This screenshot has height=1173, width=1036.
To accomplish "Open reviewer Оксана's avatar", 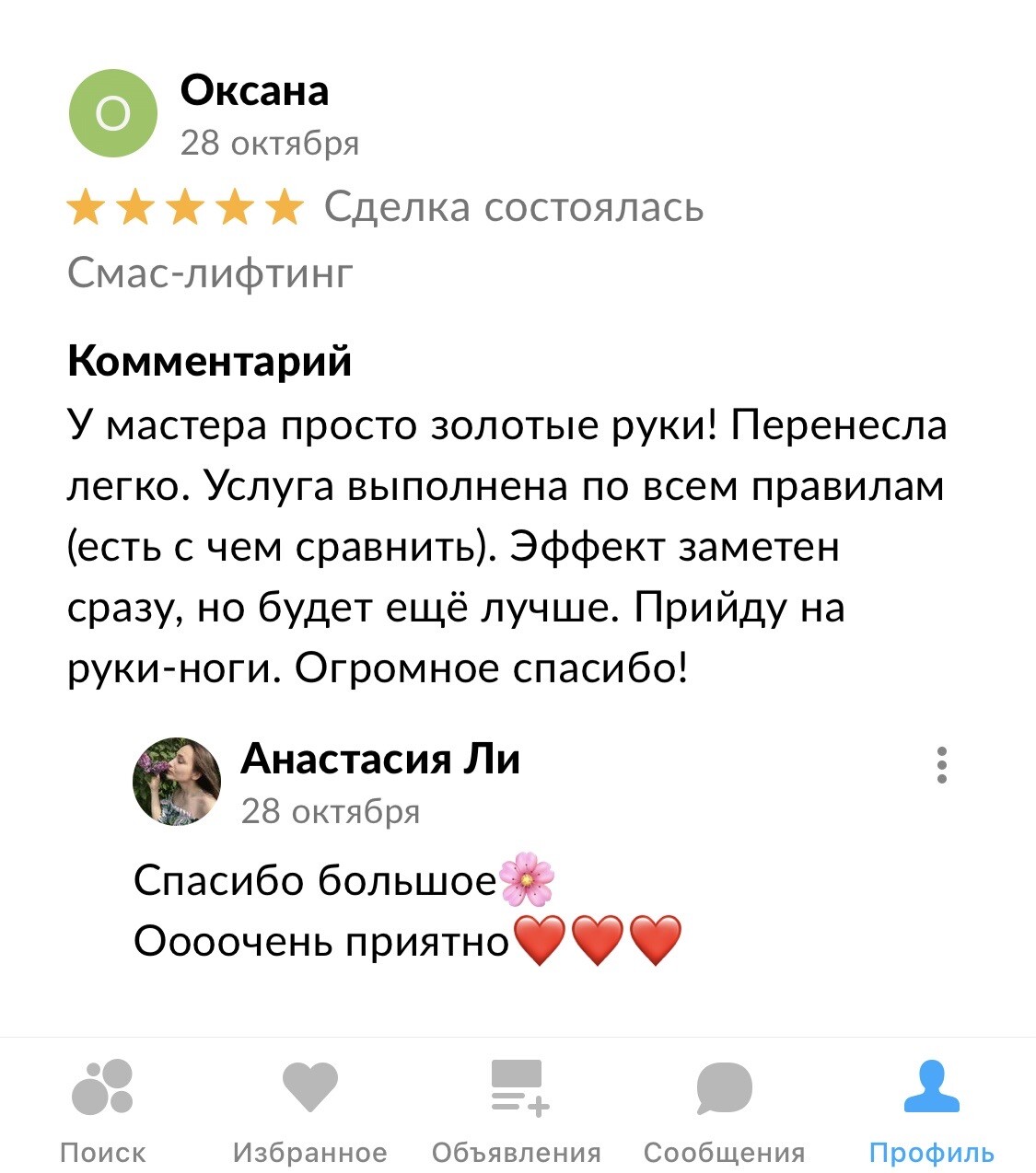I will (x=113, y=113).
